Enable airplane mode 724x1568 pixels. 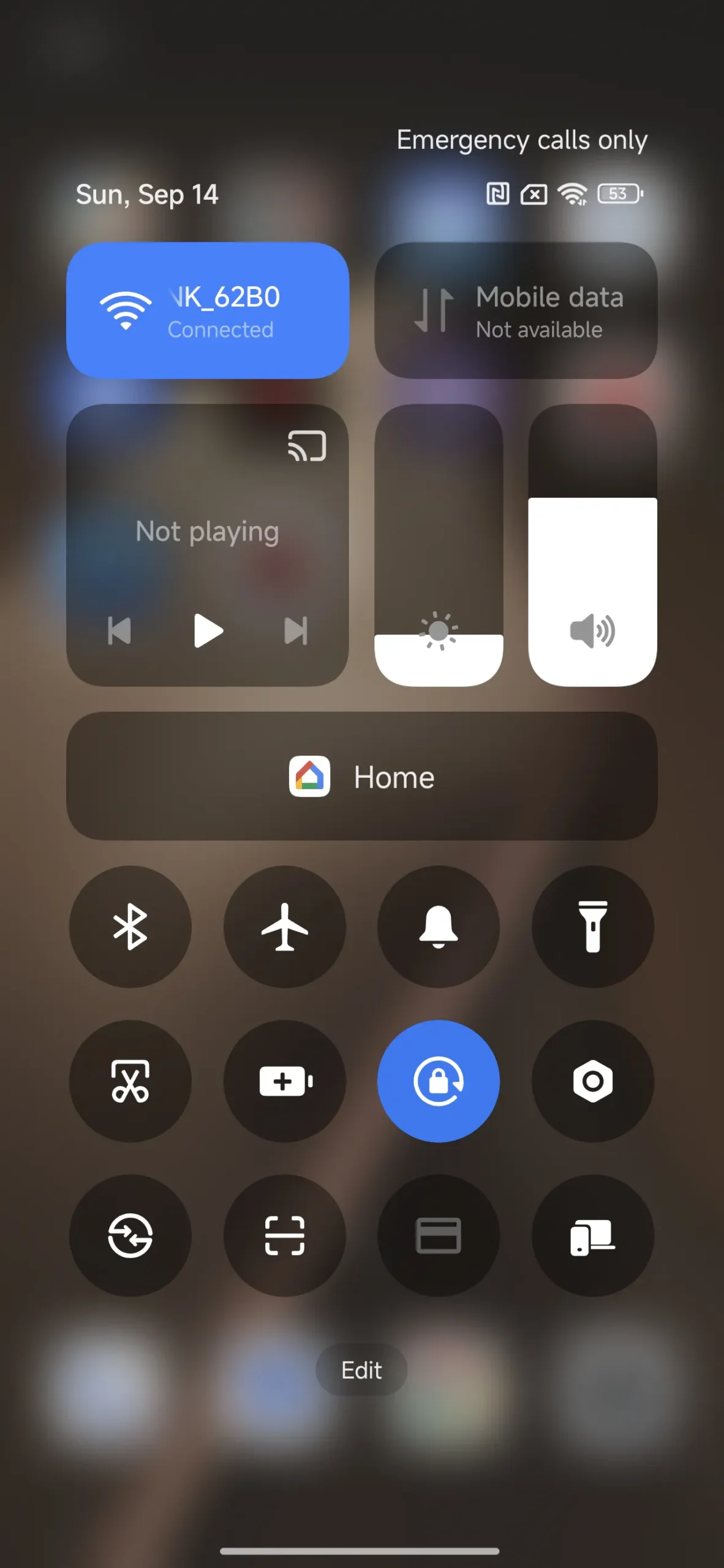tap(285, 927)
